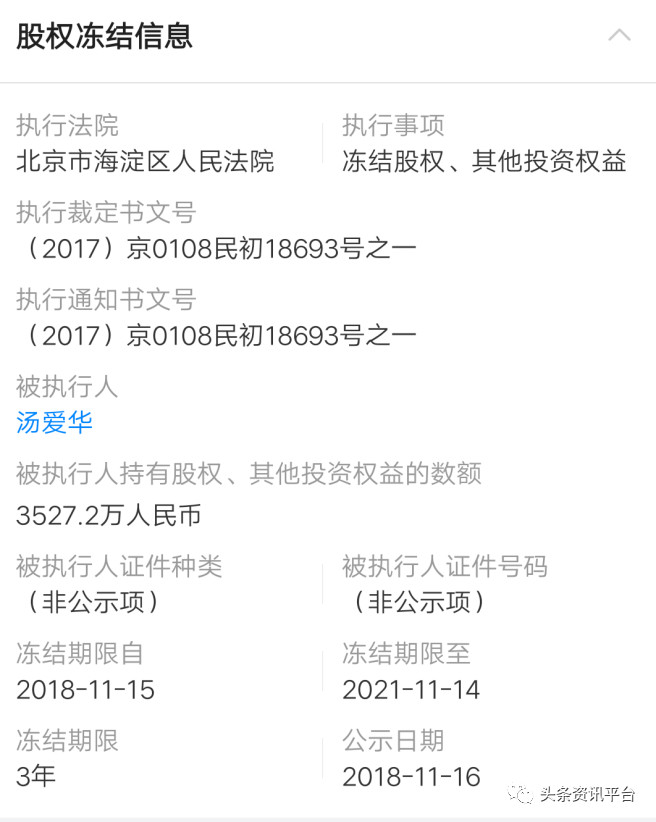Open the profile link for 汤爱华
Viewport: 656px width, 822px height.
pos(55,422)
